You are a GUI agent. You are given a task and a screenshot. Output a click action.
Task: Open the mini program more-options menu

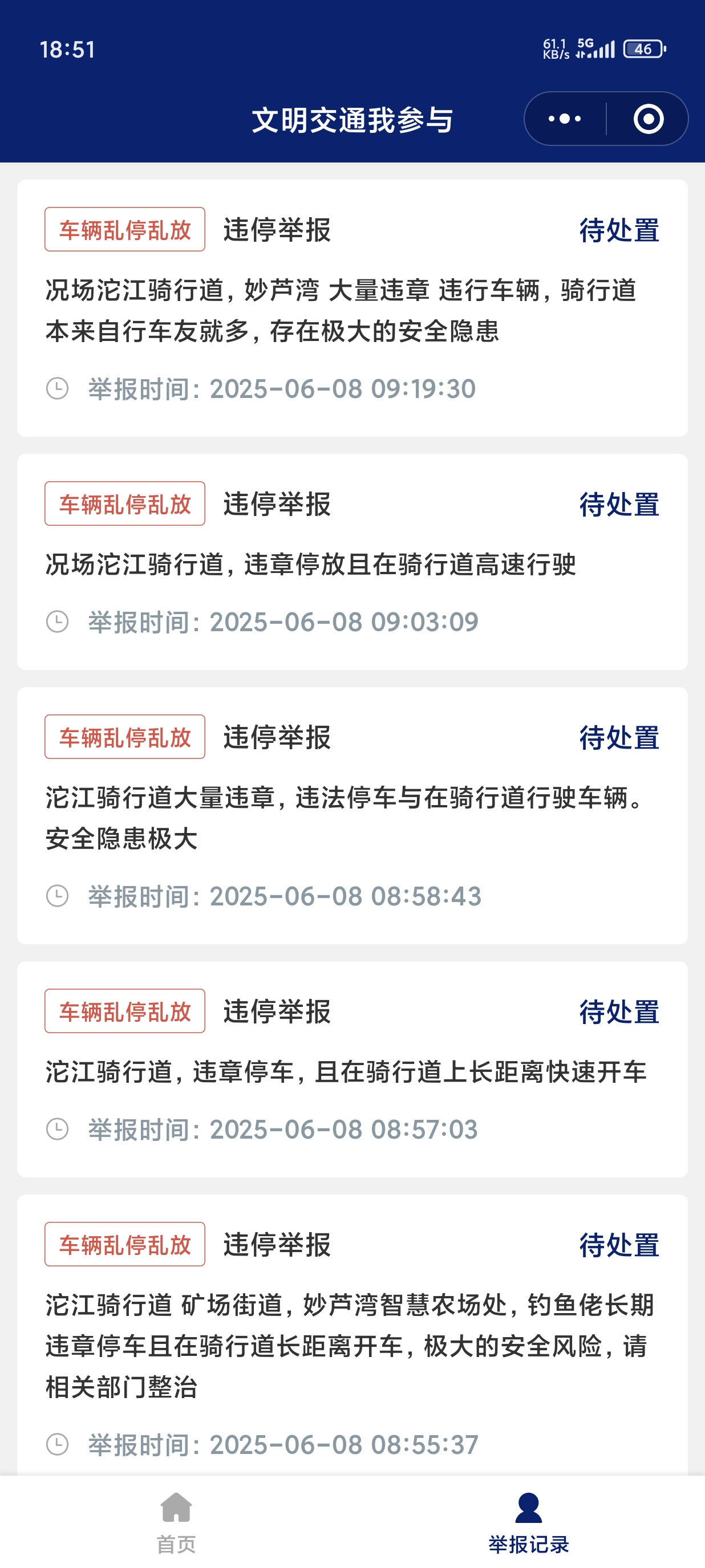[x=564, y=119]
